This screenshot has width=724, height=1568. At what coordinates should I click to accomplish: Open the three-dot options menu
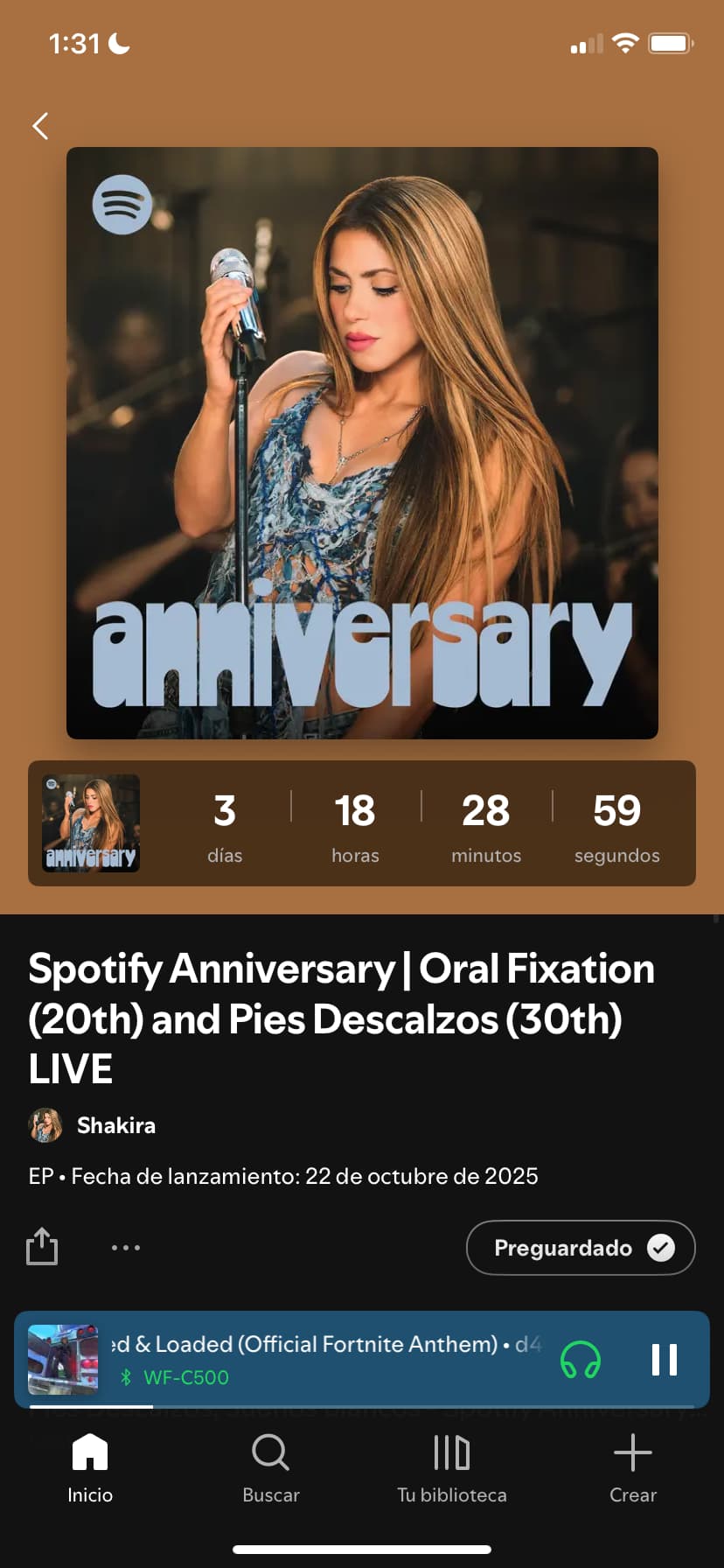tap(126, 1248)
